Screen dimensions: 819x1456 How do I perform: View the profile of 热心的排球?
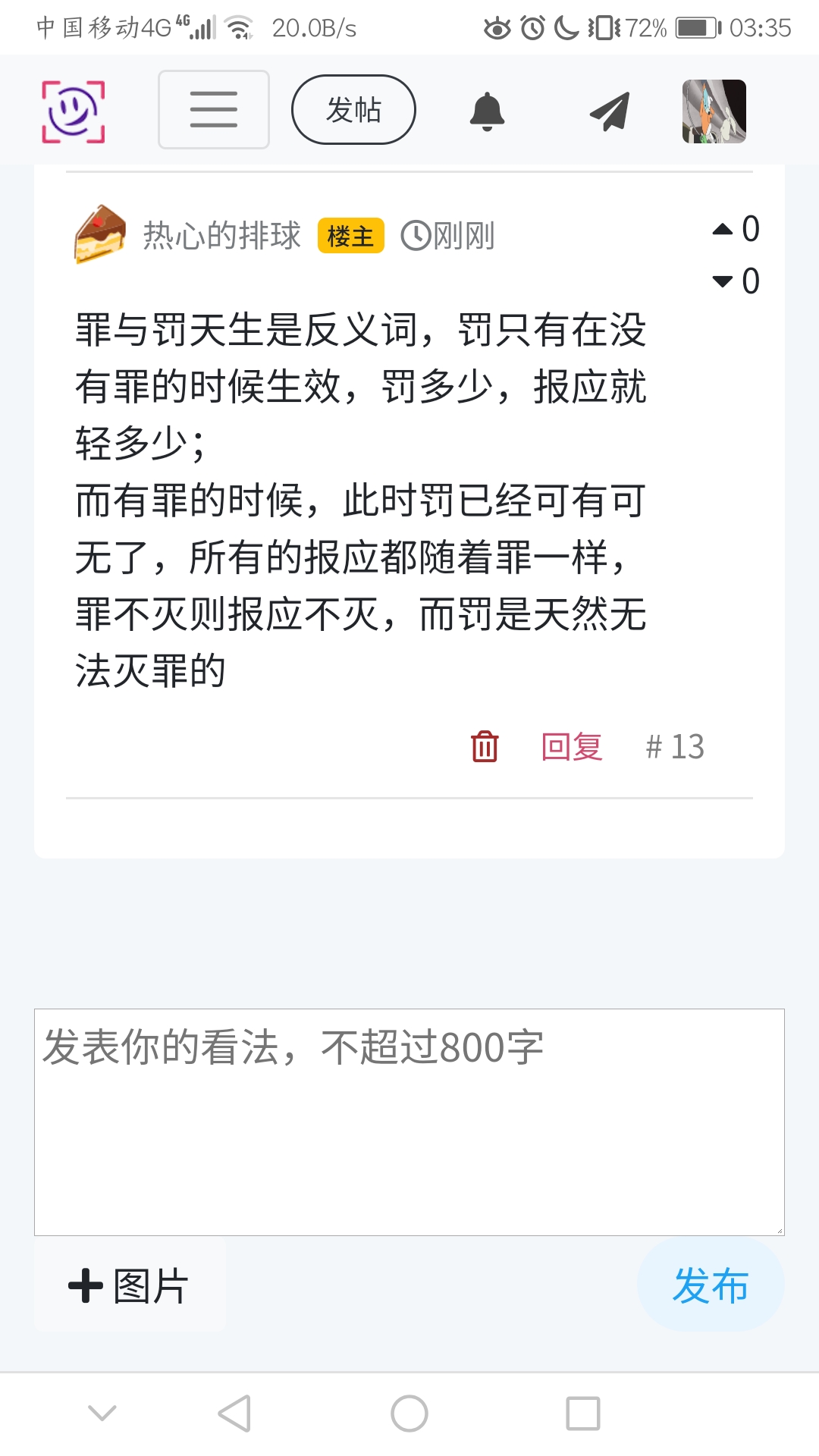point(221,236)
